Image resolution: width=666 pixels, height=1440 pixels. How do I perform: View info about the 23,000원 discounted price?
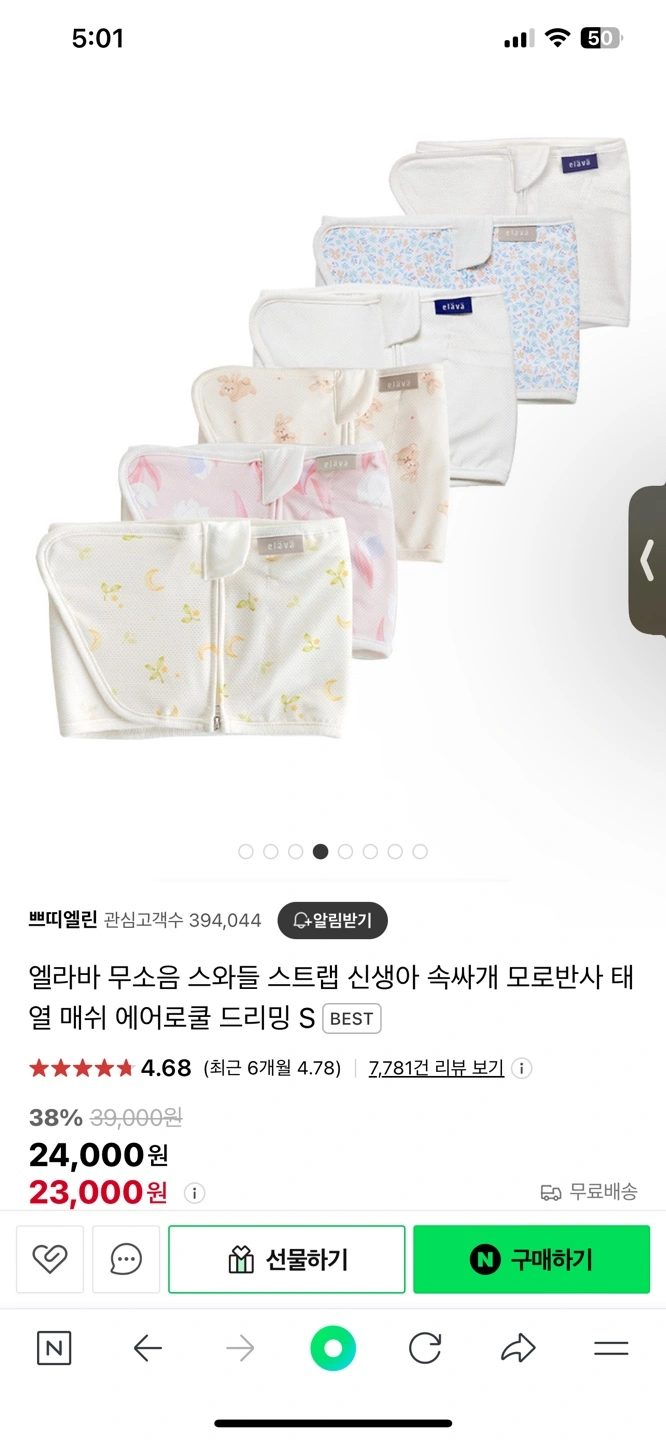pyautogui.click(x=195, y=1193)
